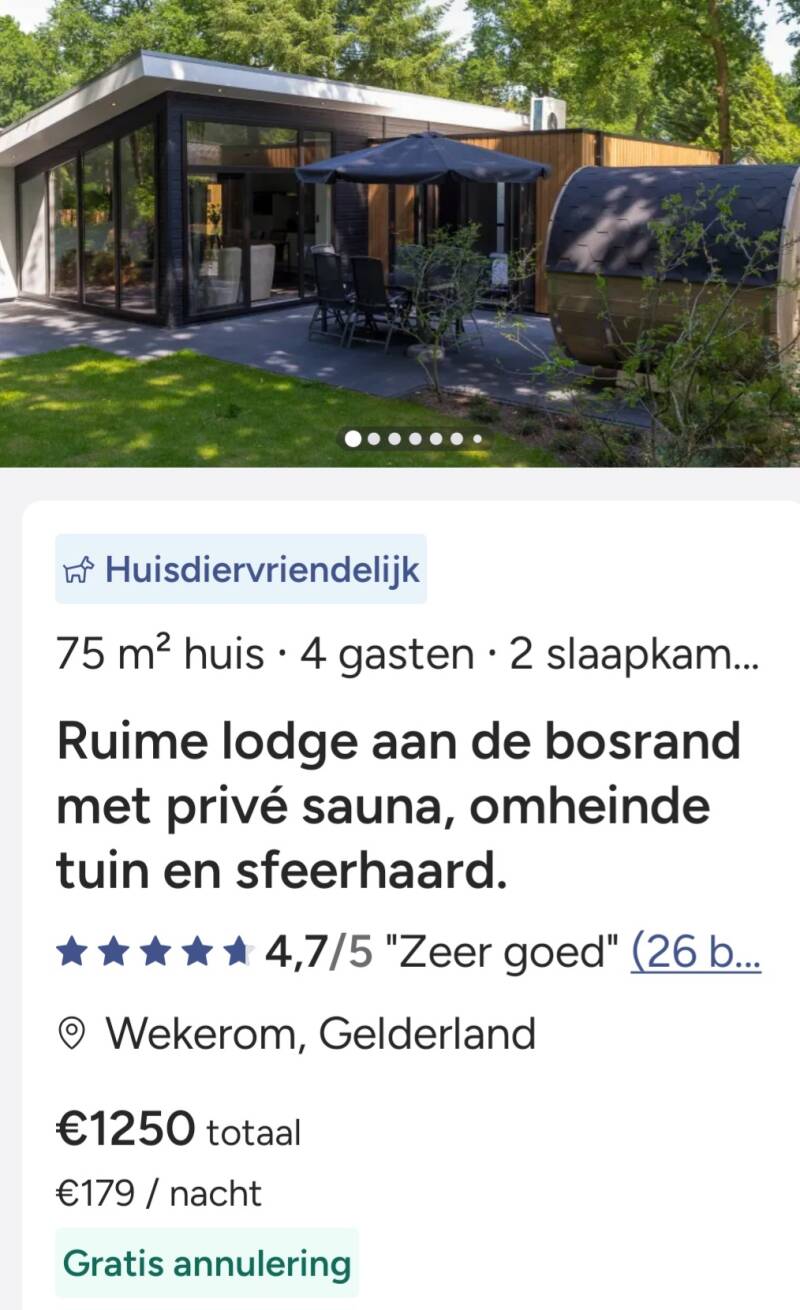
Task: Open the 26 reviews link
Action: point(696,952)
